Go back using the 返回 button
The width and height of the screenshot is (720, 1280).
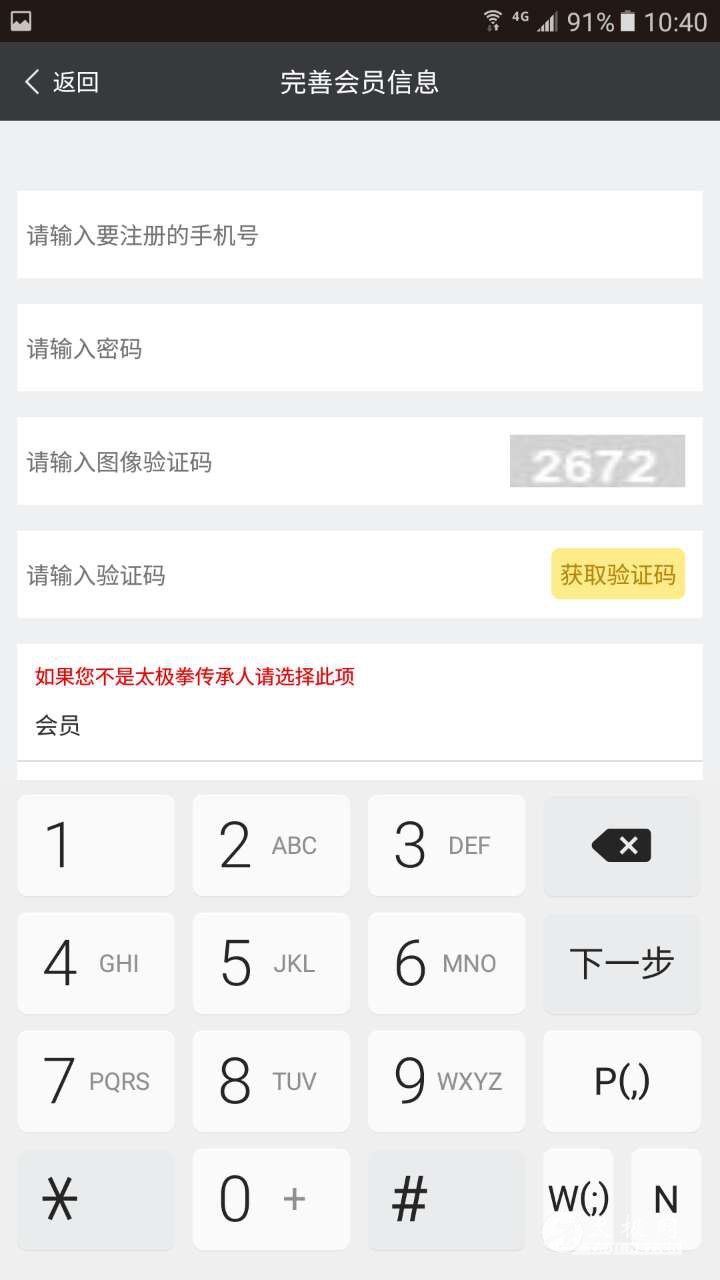tap(62, 82)
